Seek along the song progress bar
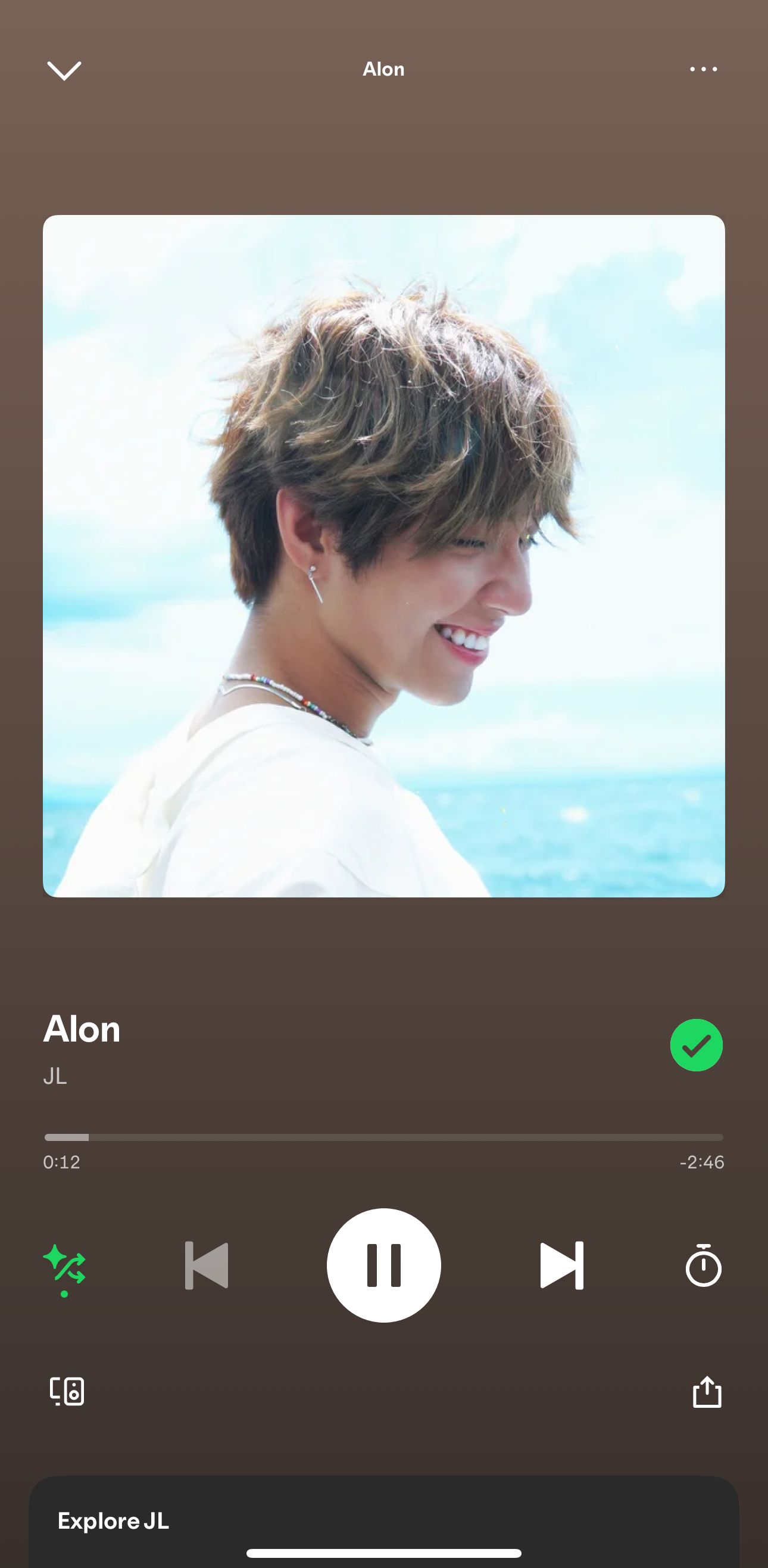The image size is (768, 1568). (x=383, y=1137)
